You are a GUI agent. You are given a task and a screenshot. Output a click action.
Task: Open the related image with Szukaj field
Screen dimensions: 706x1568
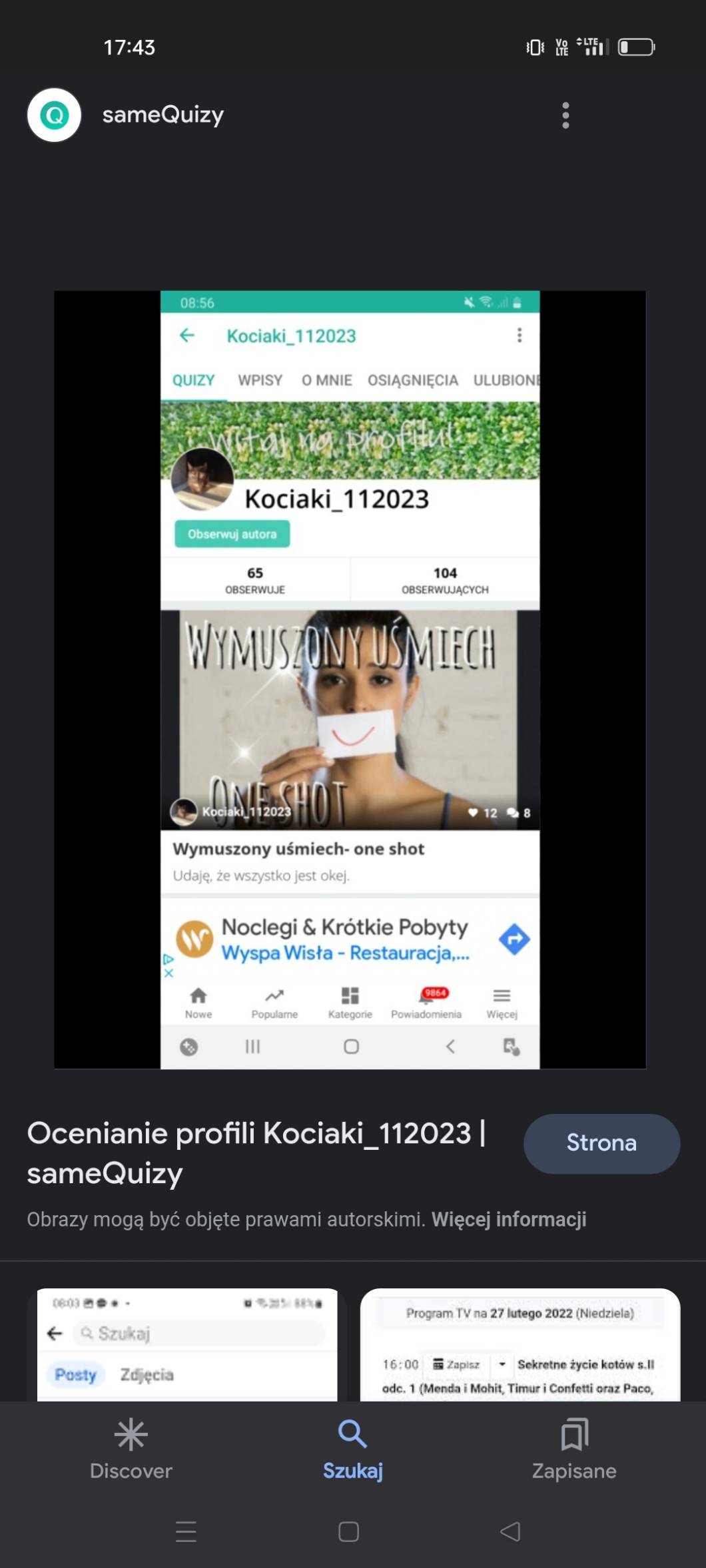(x=187, y=1344)
